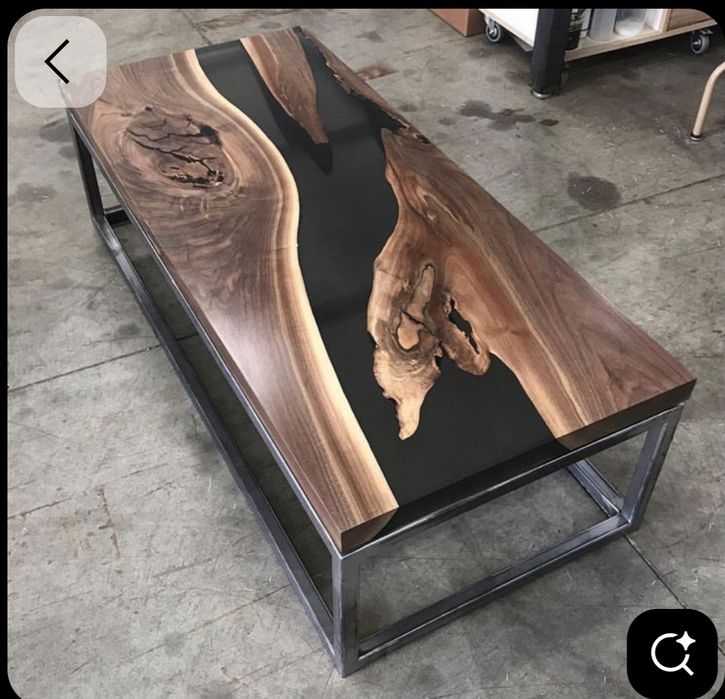This screenshot has width=725, height=699.
Task: Open visual search lens on image
Action: (x=671, y=653)
